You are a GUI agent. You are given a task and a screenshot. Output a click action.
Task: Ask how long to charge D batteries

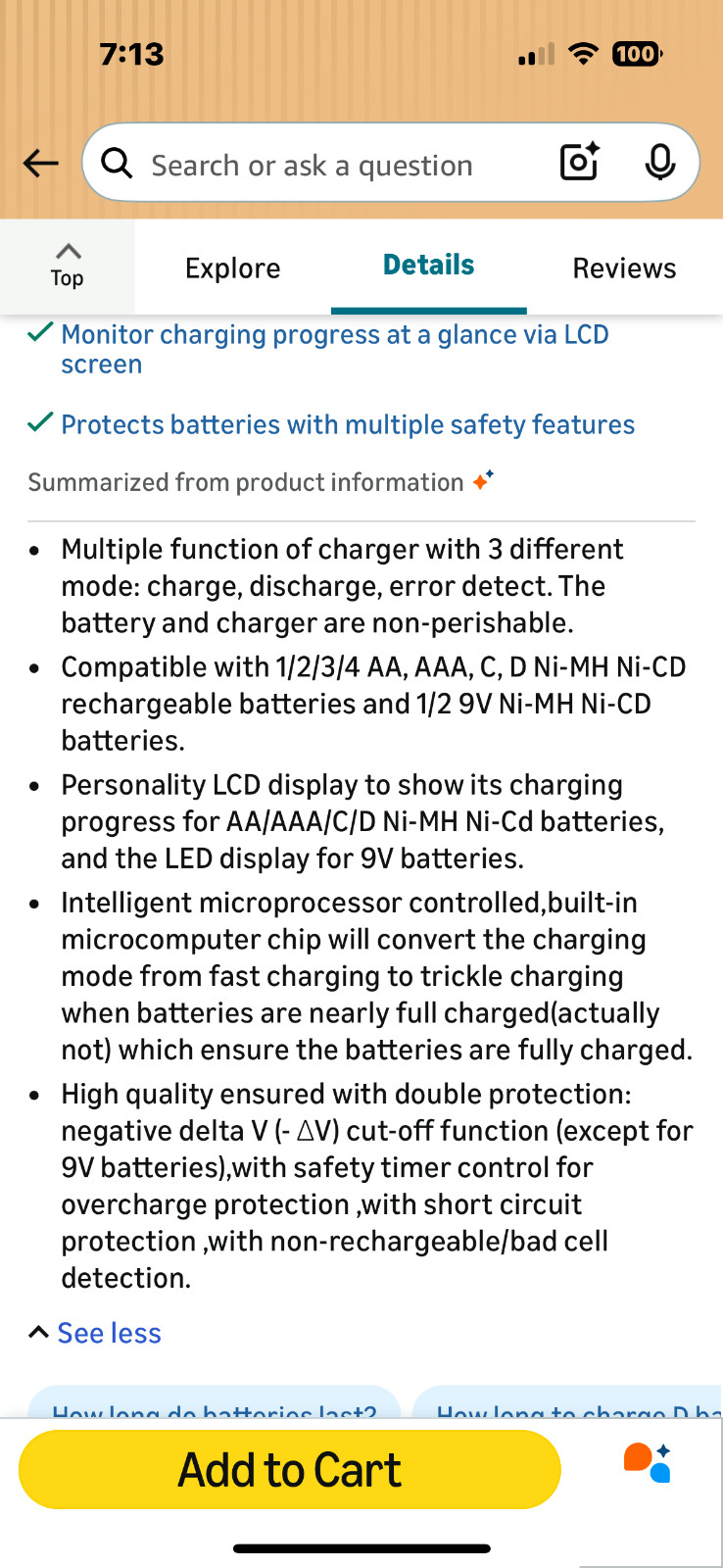pyautogui.click(x=568, y=1405)
